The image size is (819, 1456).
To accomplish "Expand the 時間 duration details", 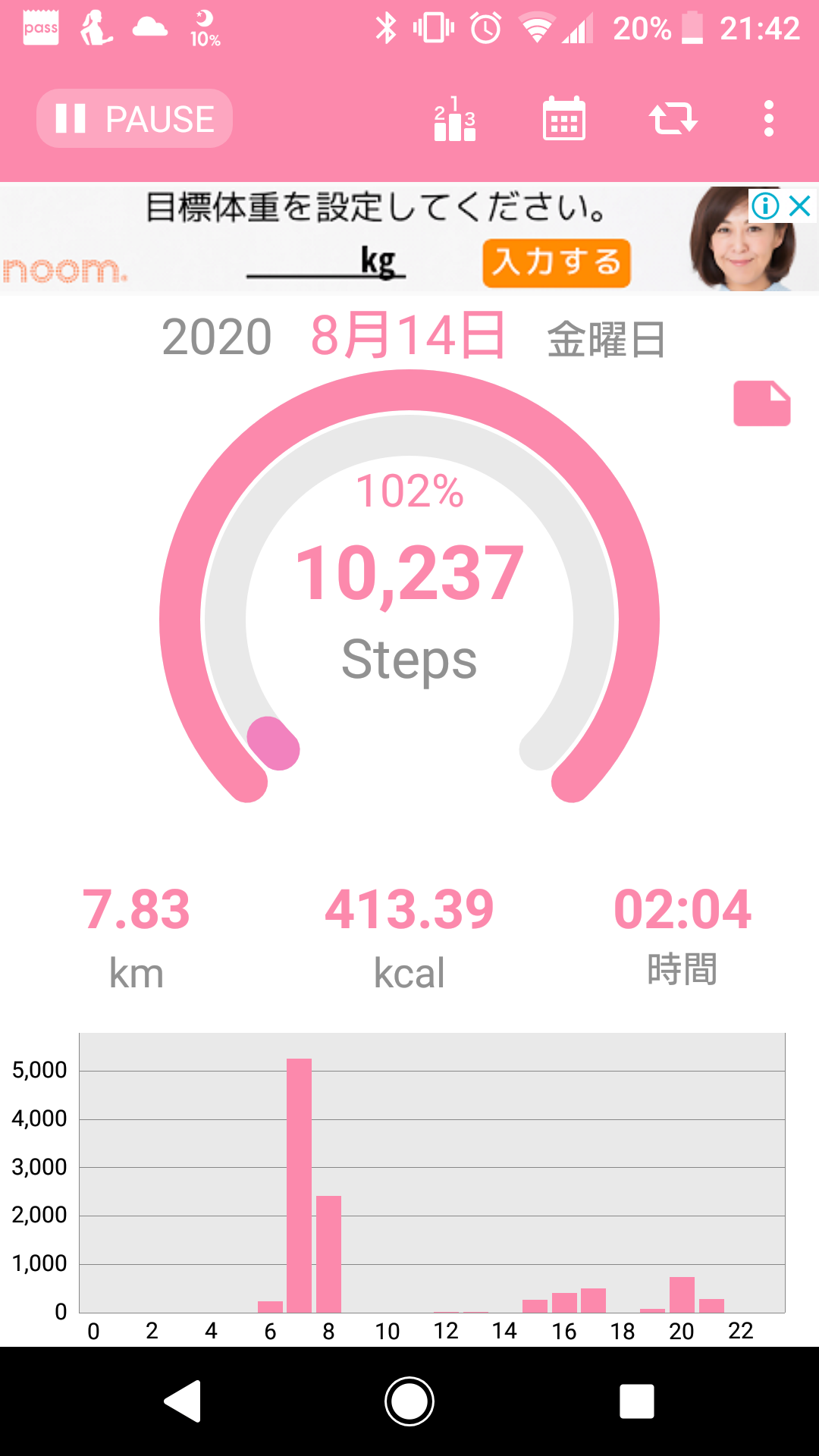I will click(x=682, y=933).
